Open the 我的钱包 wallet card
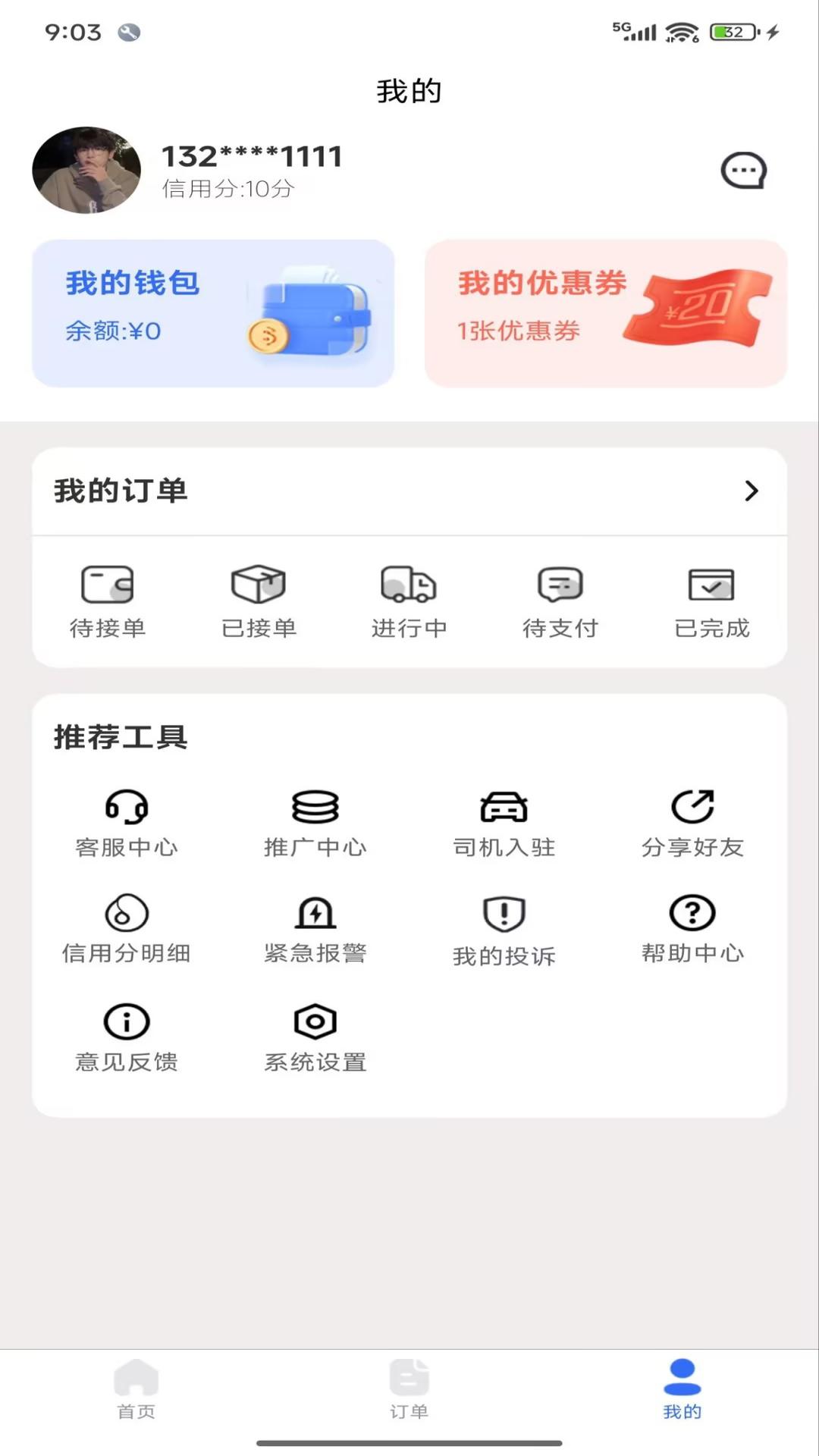Screen dimensions: 819x1456 pyautogui.click(x=213, y=313)
